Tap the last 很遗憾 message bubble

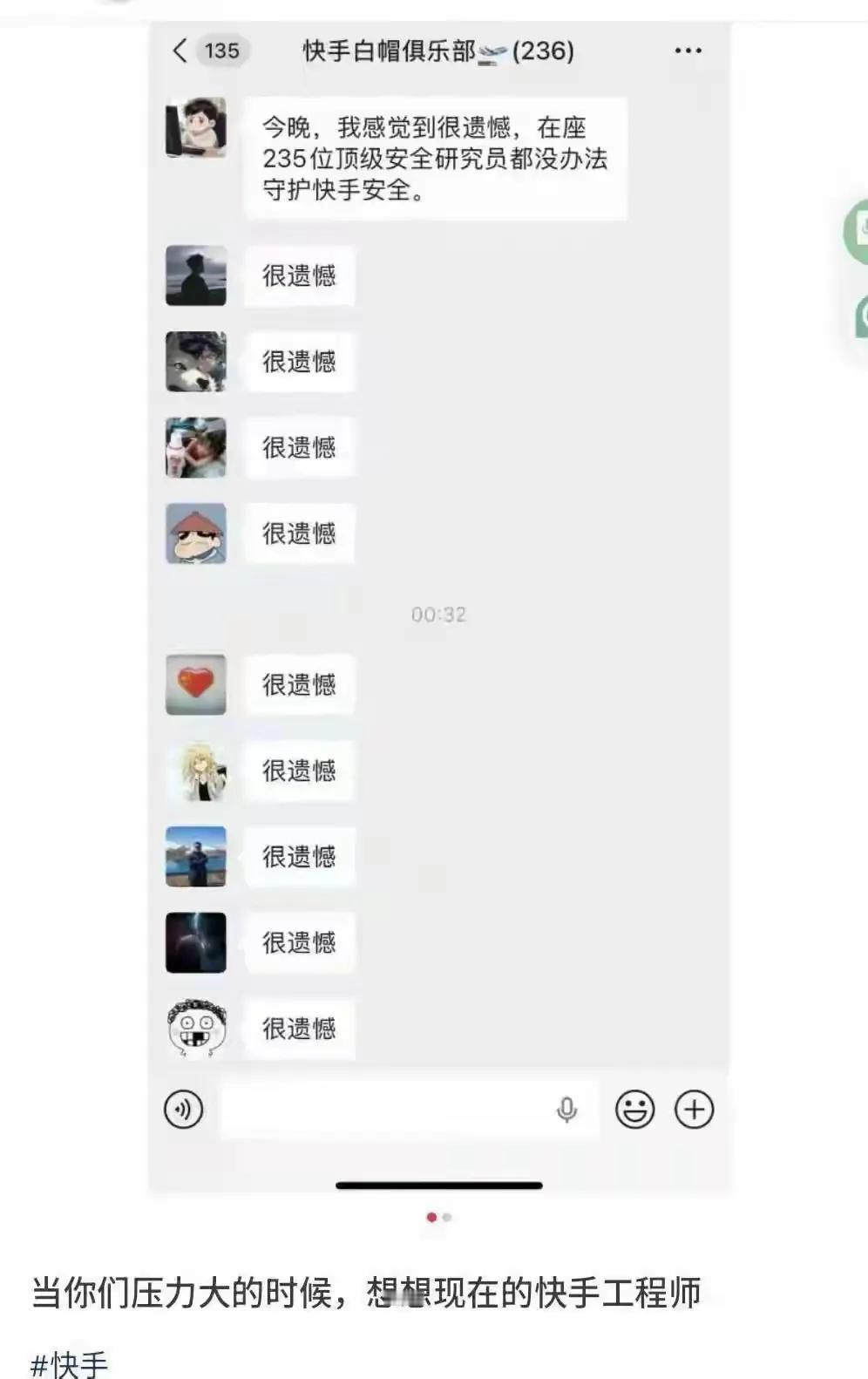point(299,1029)
